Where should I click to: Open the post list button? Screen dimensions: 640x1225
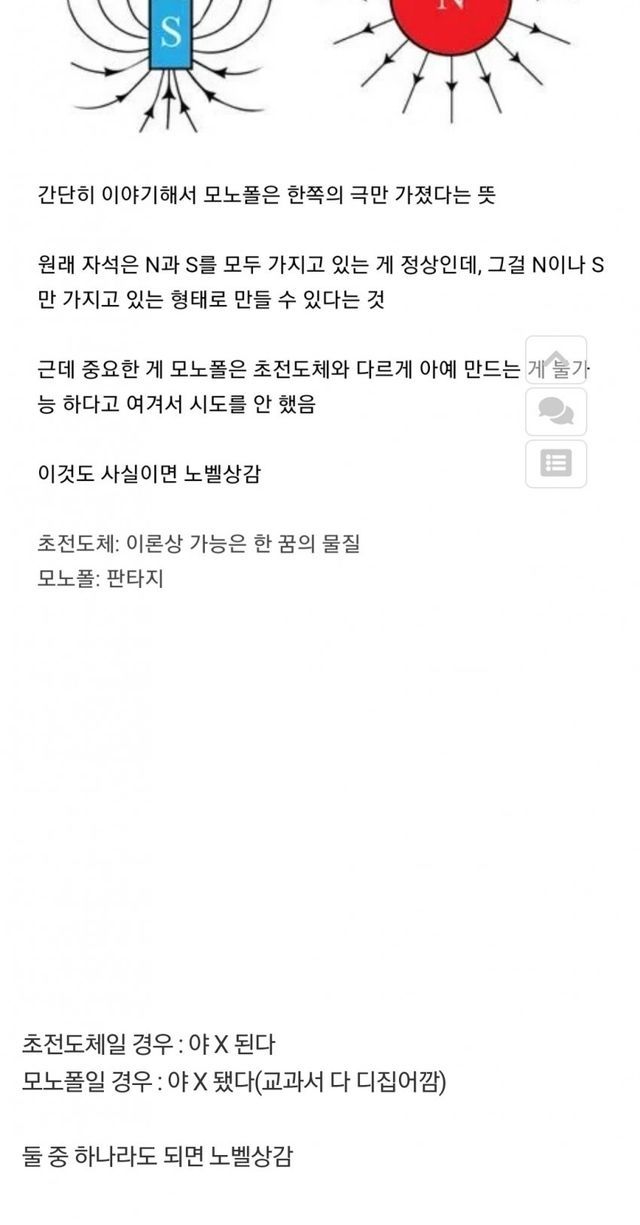pos(556,463)
